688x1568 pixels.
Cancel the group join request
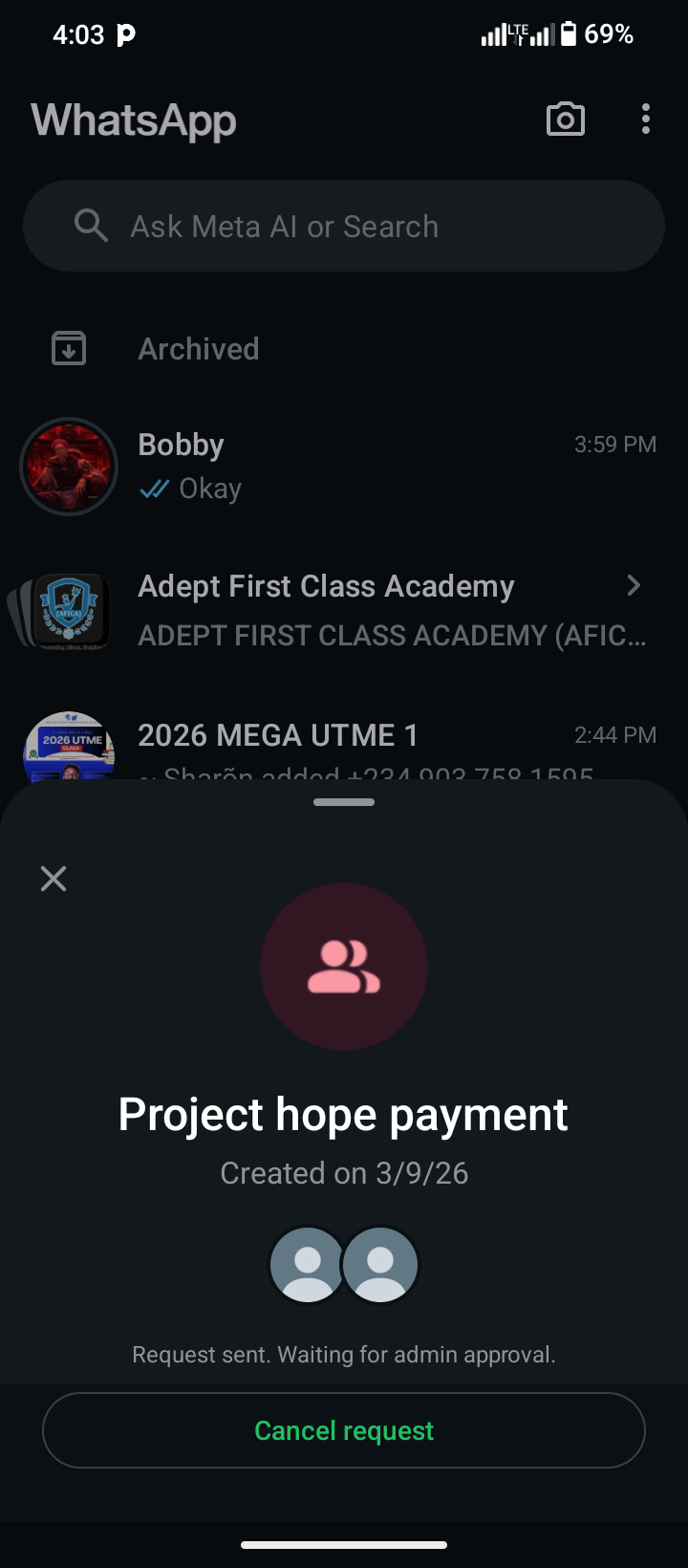pyautogui.click(x=344, y=1430)
